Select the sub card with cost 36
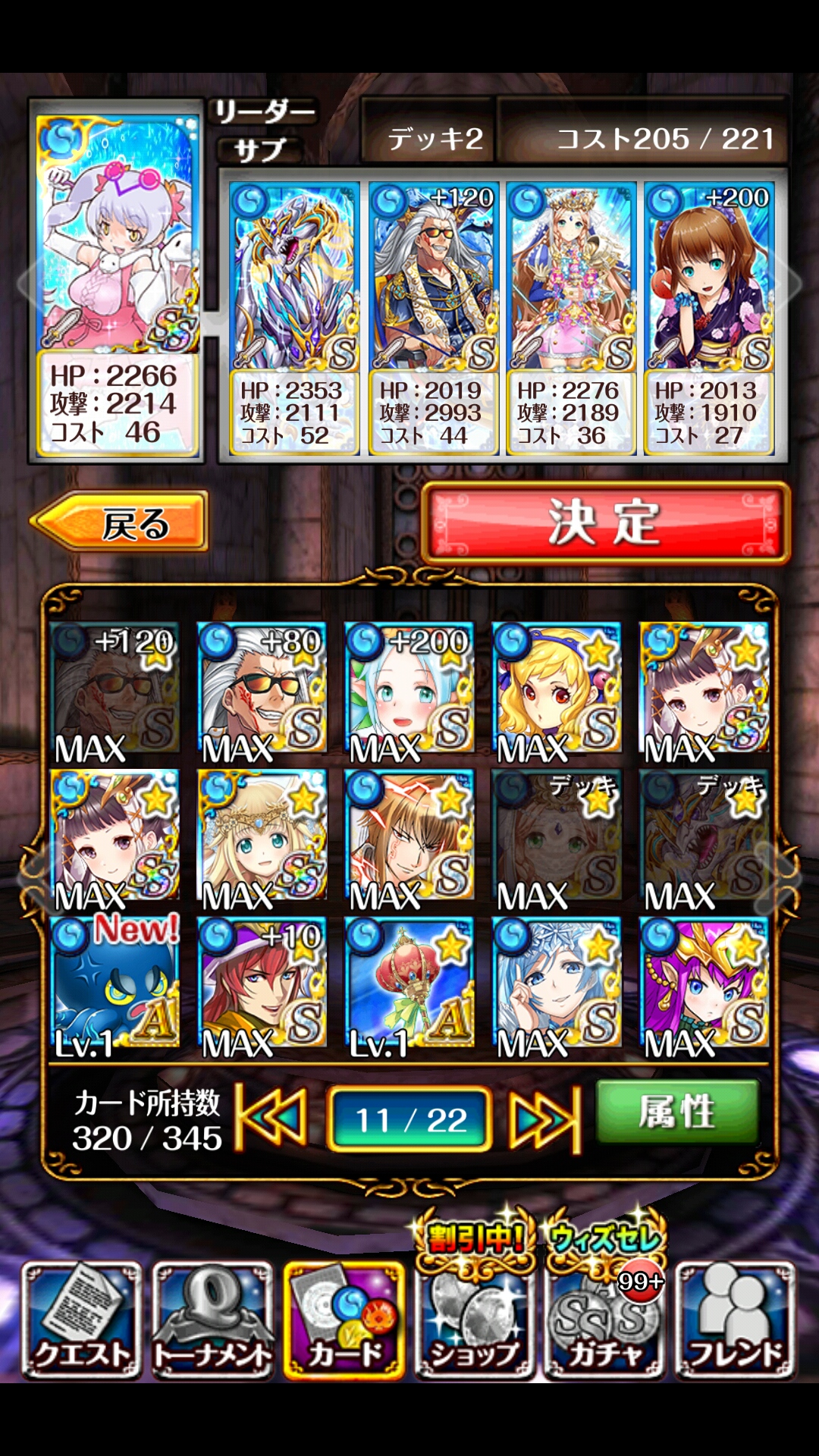 pos(570,318)
